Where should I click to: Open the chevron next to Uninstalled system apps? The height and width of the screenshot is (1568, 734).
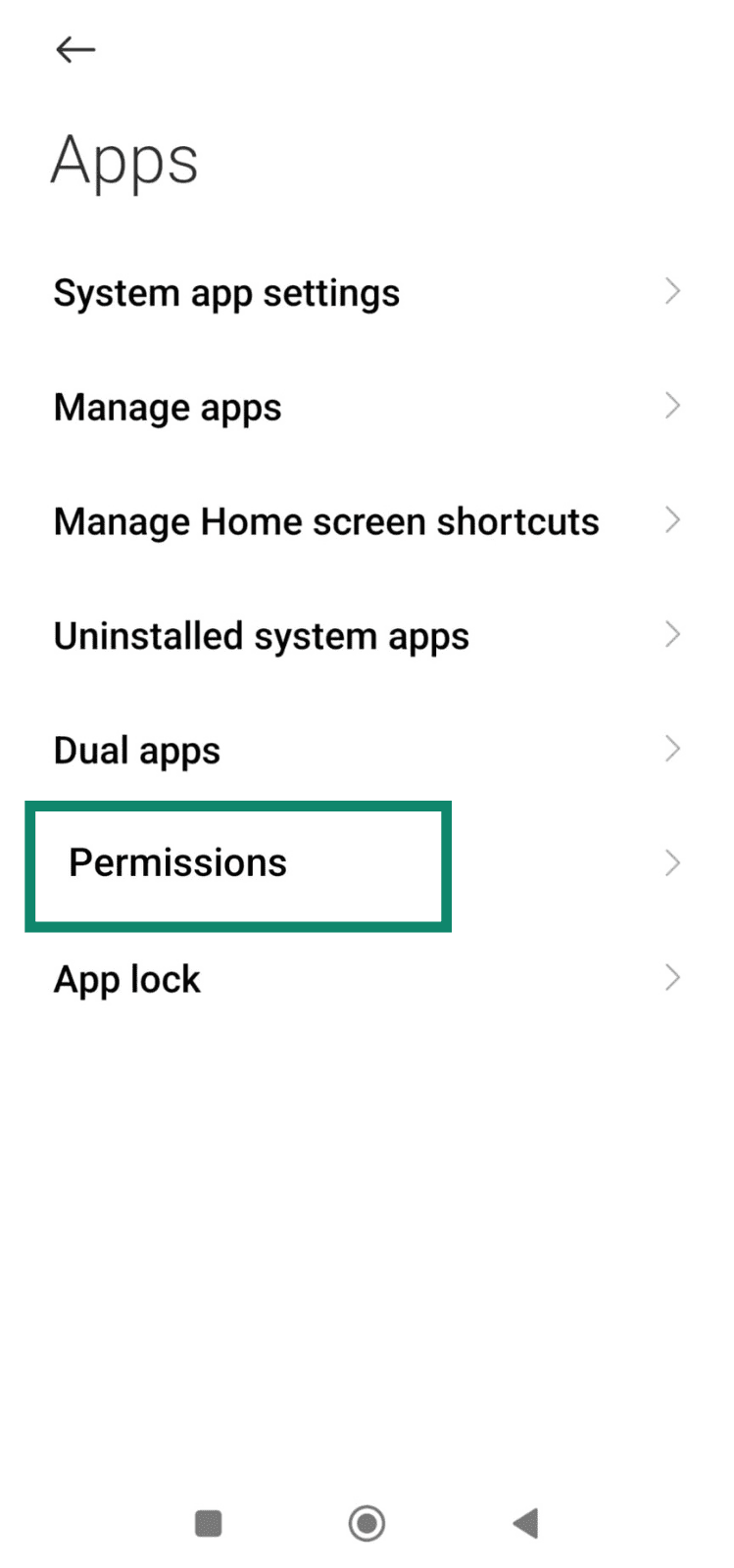tap(672, 634)
